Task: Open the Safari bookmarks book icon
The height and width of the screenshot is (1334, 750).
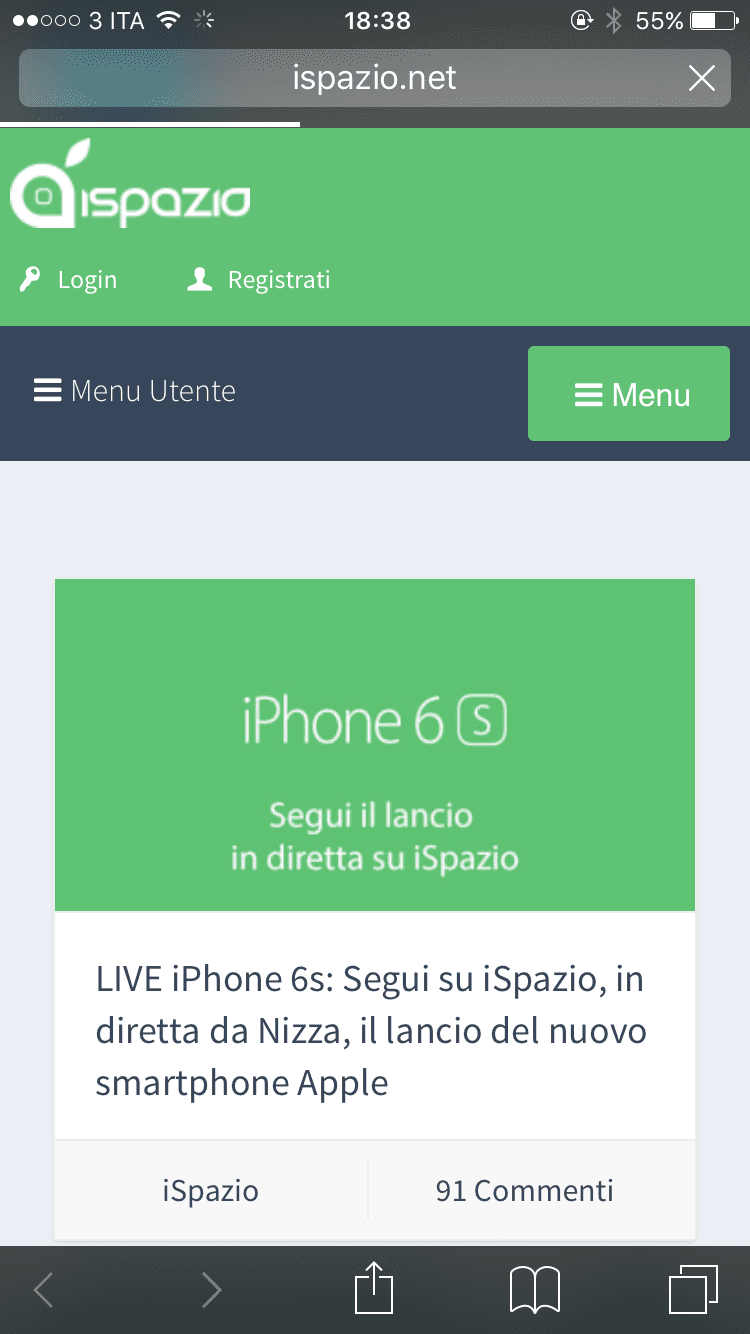Action: coord(535,1290)
